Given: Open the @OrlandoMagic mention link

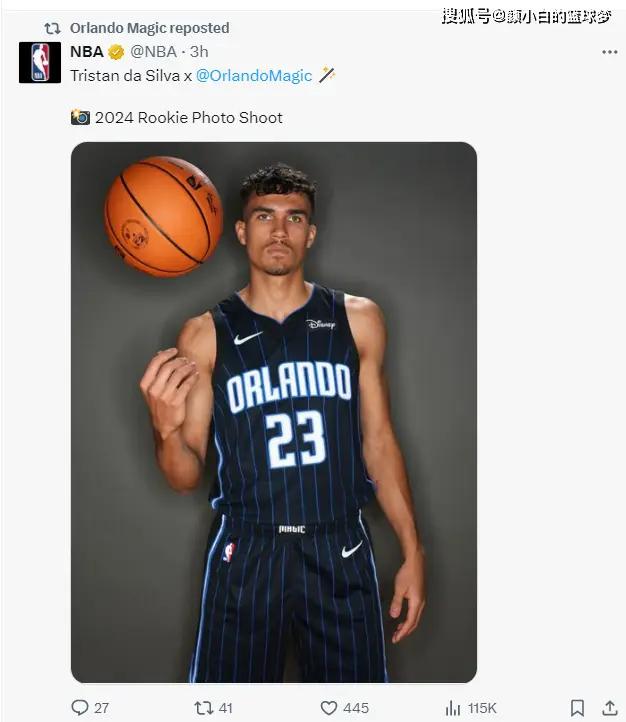Looking at the screenshot, I should point(254,76).
